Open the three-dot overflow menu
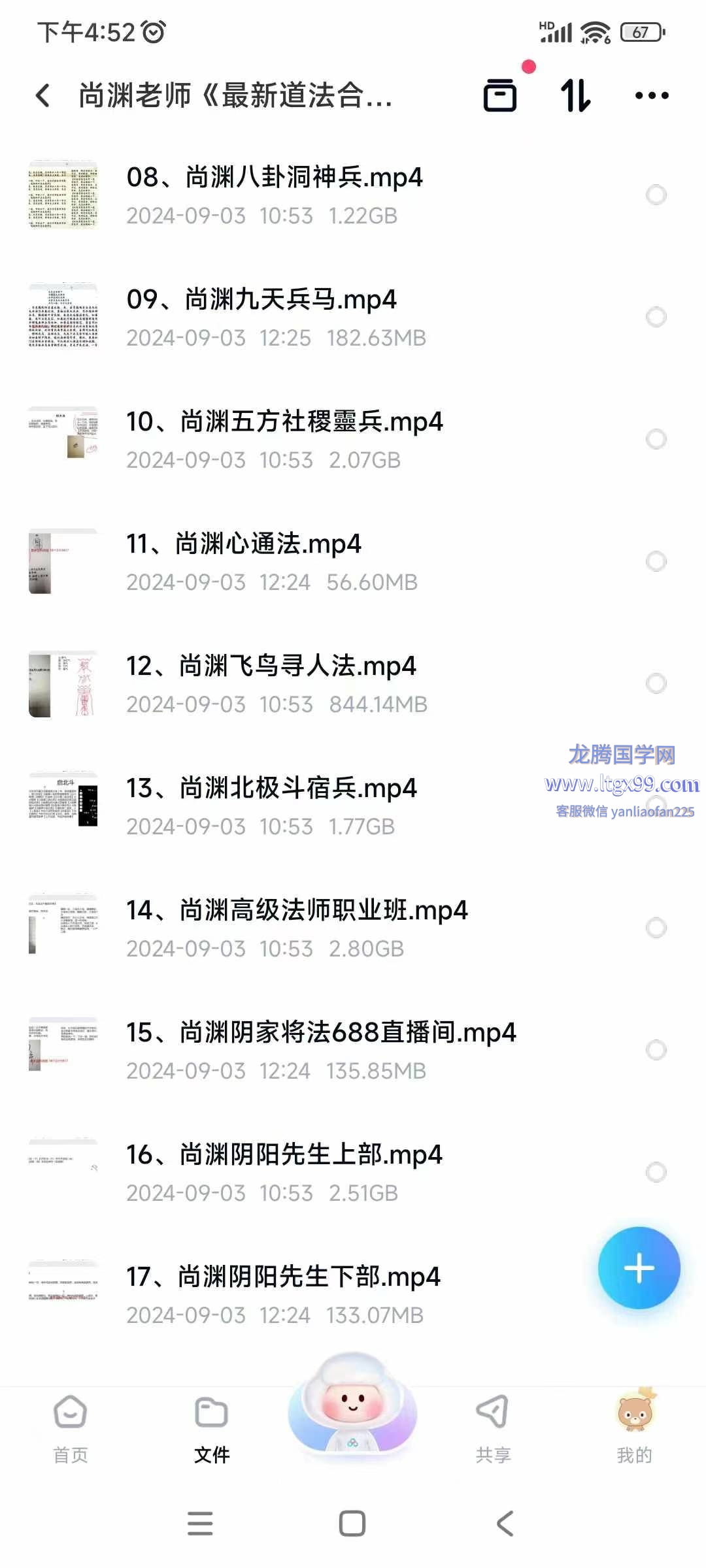706x1568 pixels. (652, 95)
